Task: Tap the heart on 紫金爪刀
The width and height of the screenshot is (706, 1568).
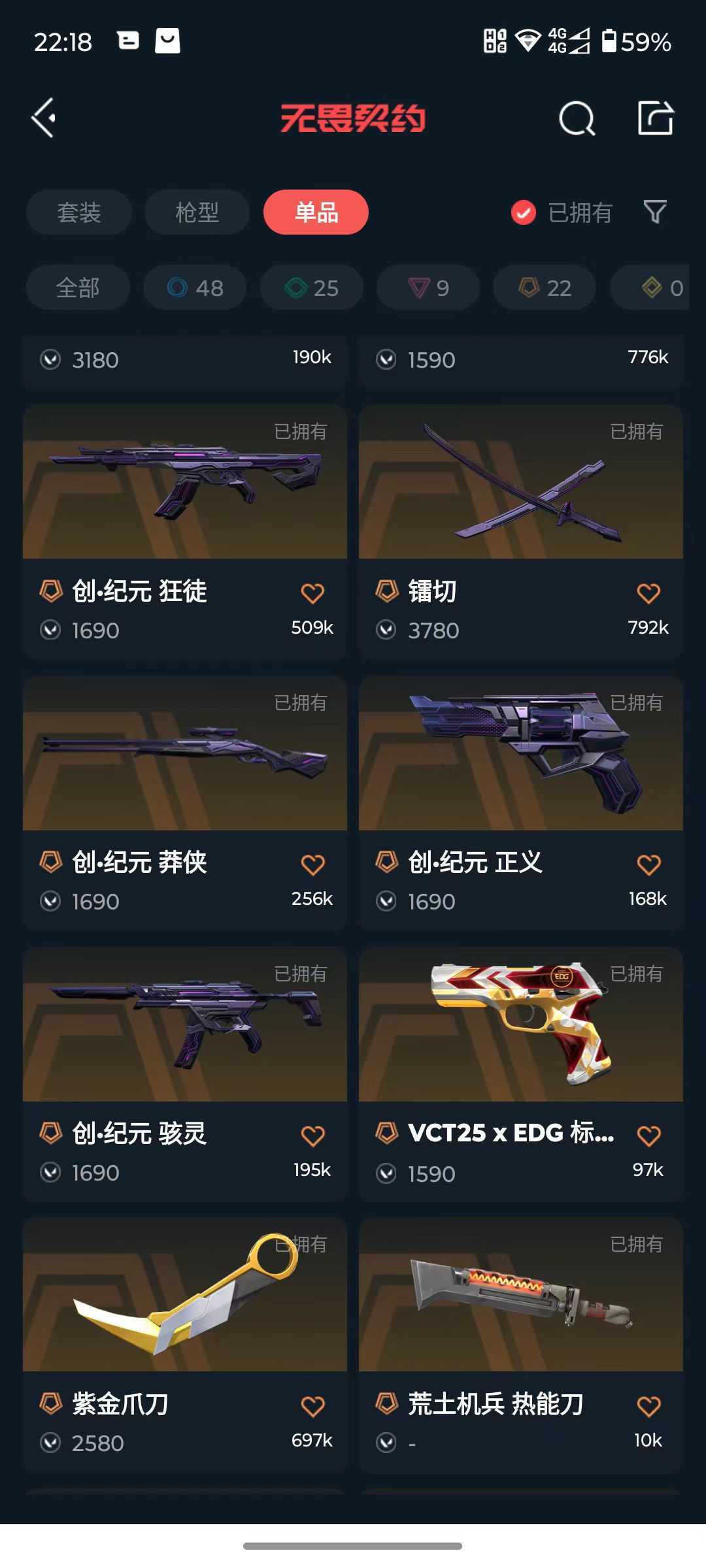Action: tap(312, 1406)
